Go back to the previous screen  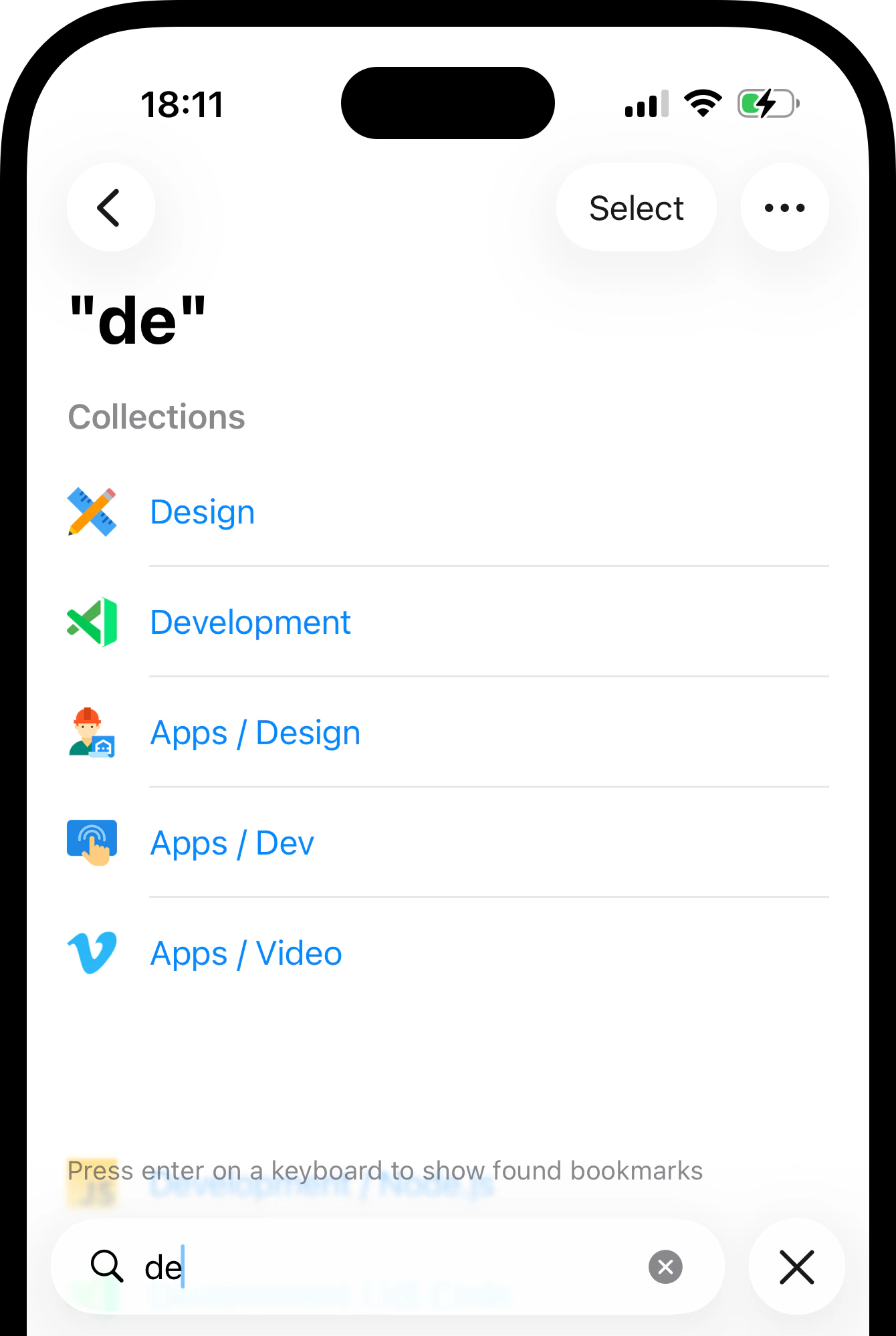tap(110, 207)
